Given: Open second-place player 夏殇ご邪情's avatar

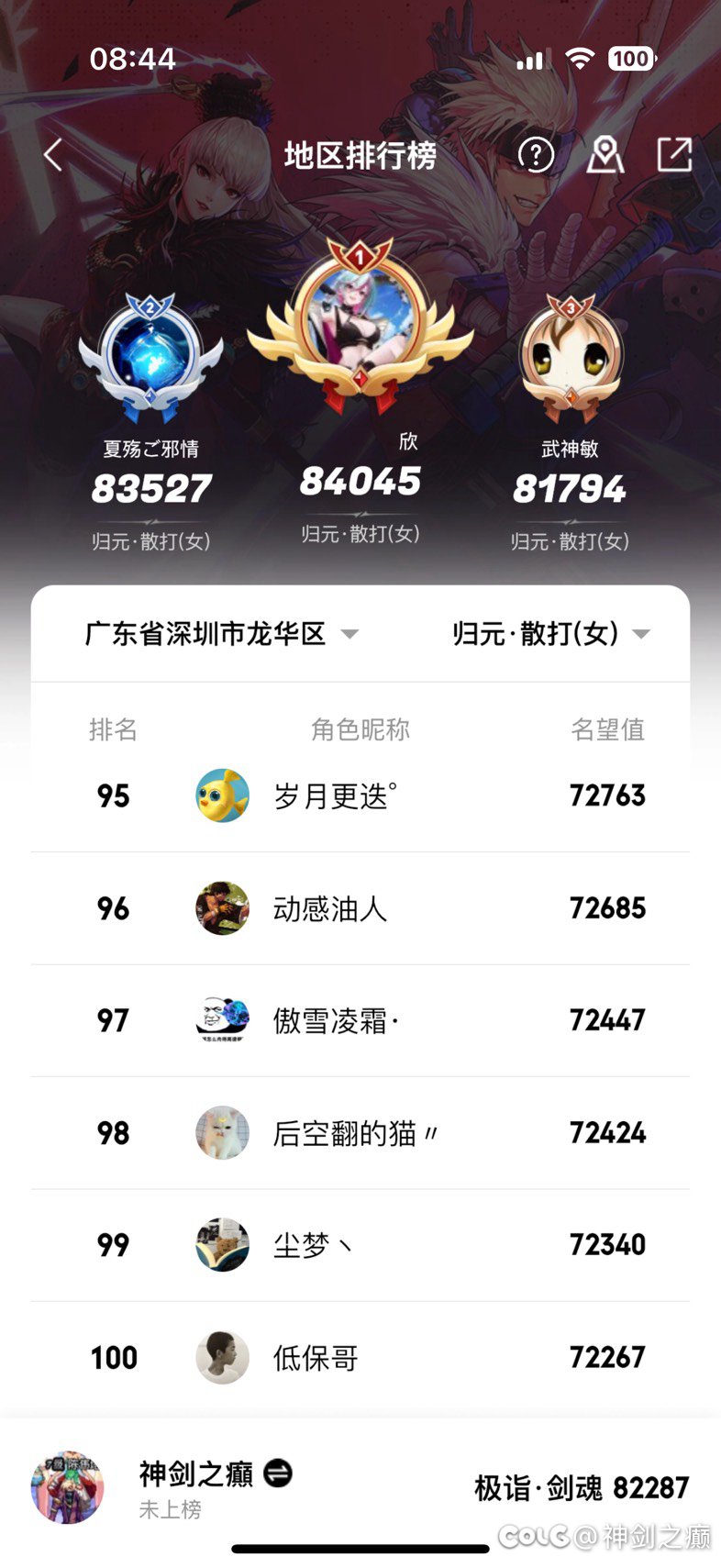Looking at the screenshot, I should click(150, 355).
